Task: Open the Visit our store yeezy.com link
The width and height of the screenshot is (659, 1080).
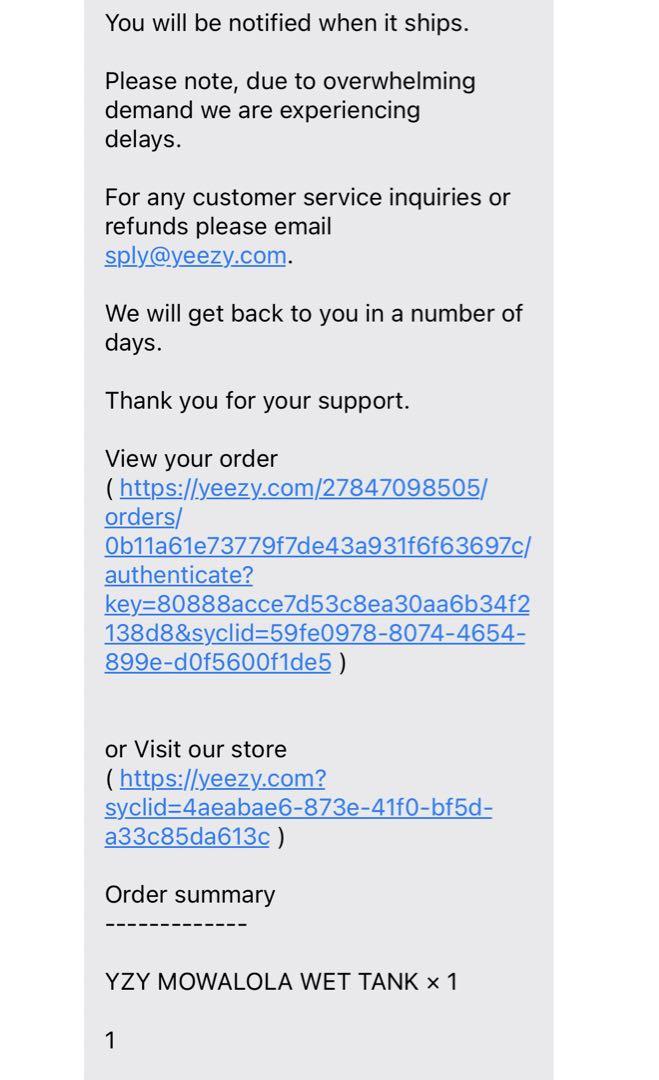Action: (298, 807)
